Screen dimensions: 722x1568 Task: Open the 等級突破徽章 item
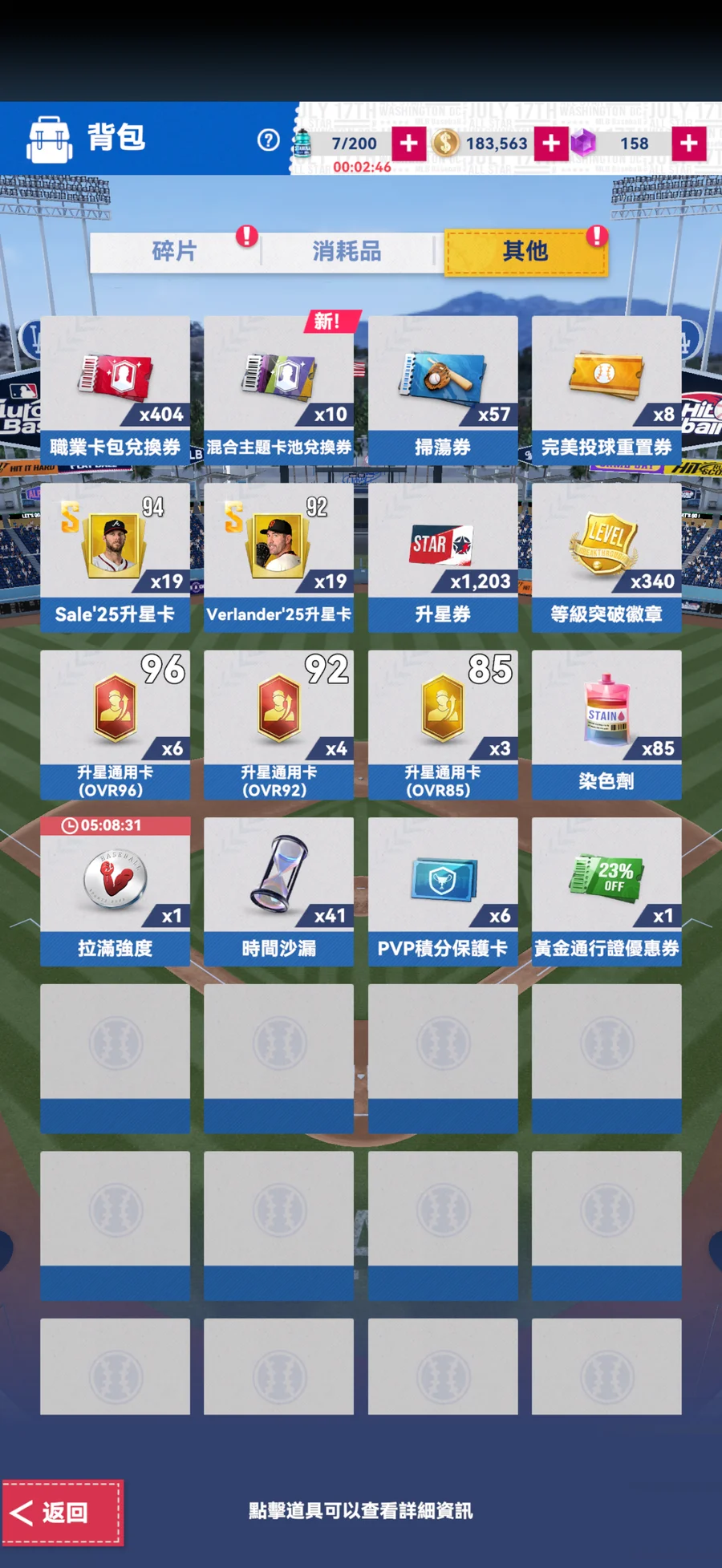click(606, 557)
